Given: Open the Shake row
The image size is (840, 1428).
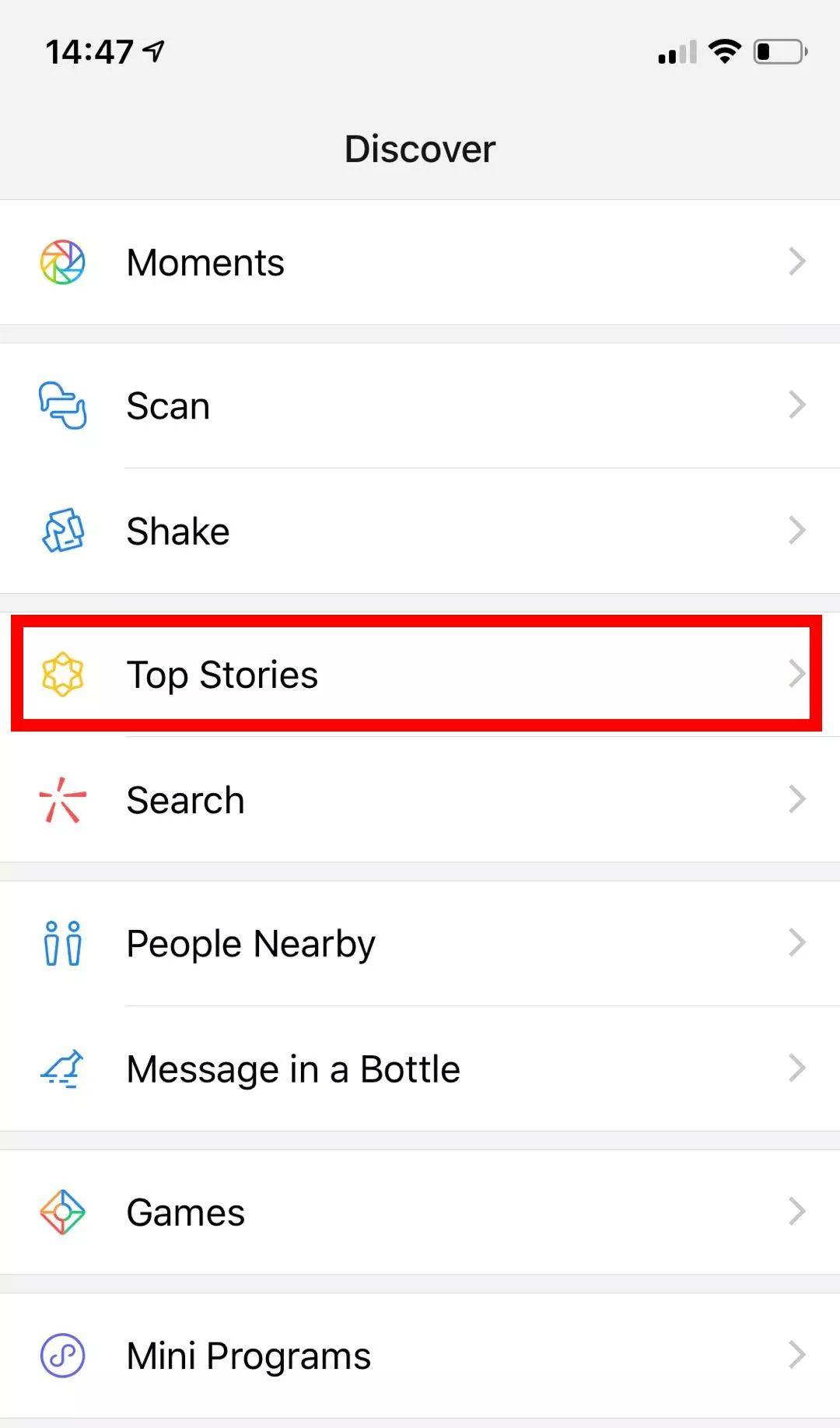Looking at the screenshot, I should [x=420, y=532].
